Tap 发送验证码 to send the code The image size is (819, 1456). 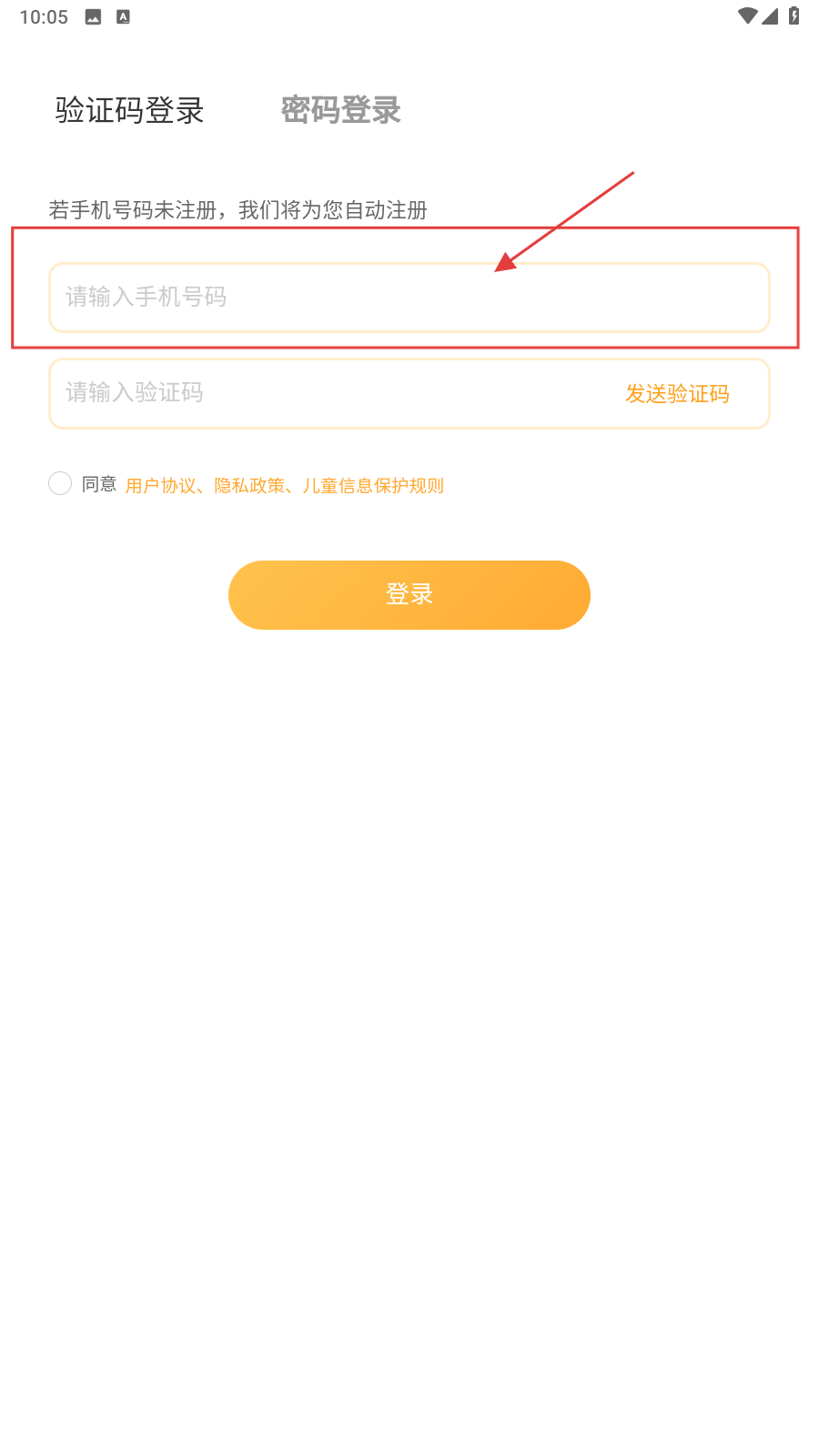[677, 393]
